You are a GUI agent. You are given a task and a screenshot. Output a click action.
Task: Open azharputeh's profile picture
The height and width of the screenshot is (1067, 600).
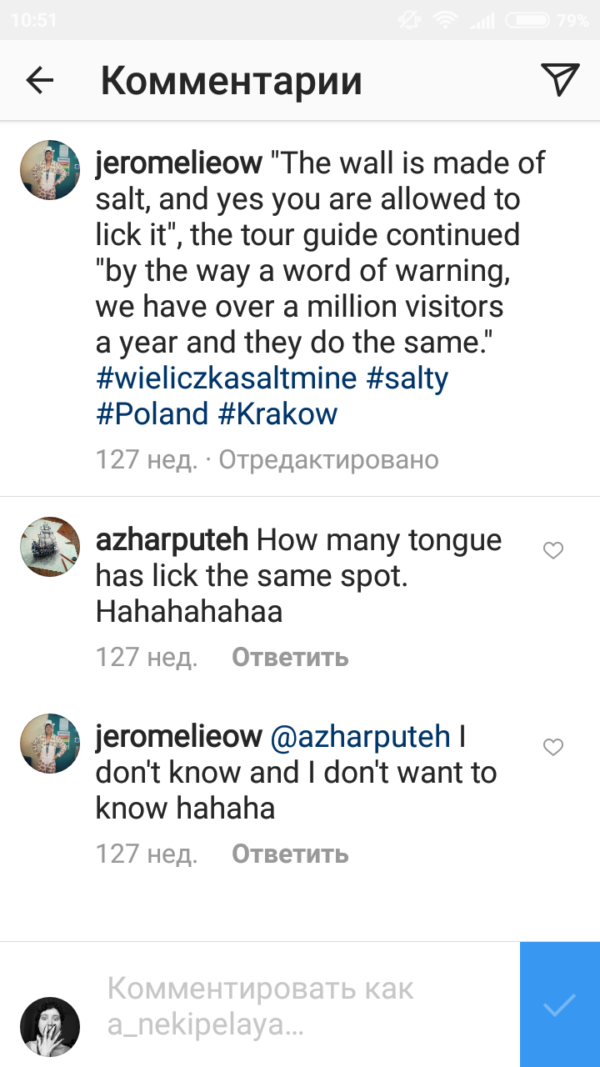point(50,546)
